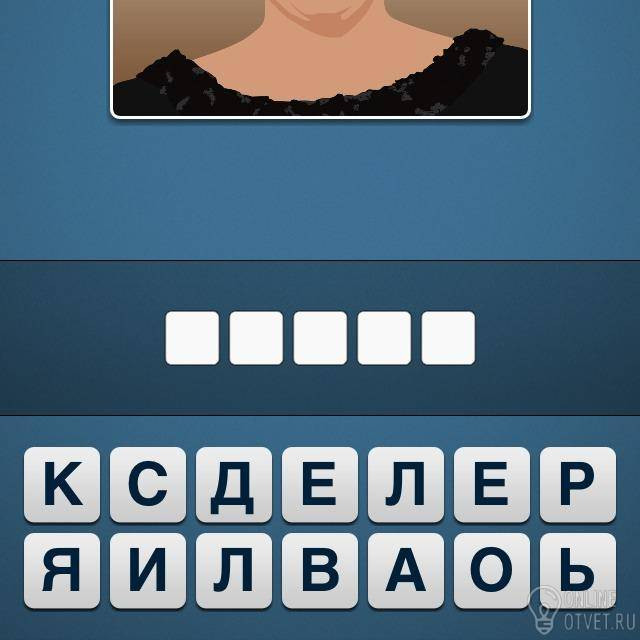640x640 pixels.
Task: Choose the letter Р tile
Action: pos(578,485)
